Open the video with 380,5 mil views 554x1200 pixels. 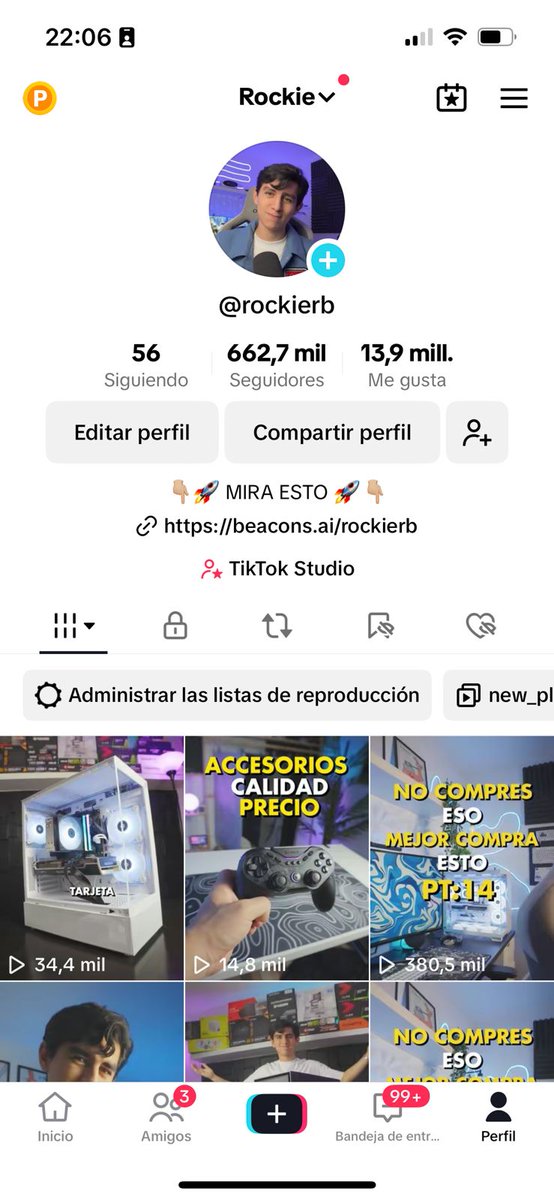[462, 858]
